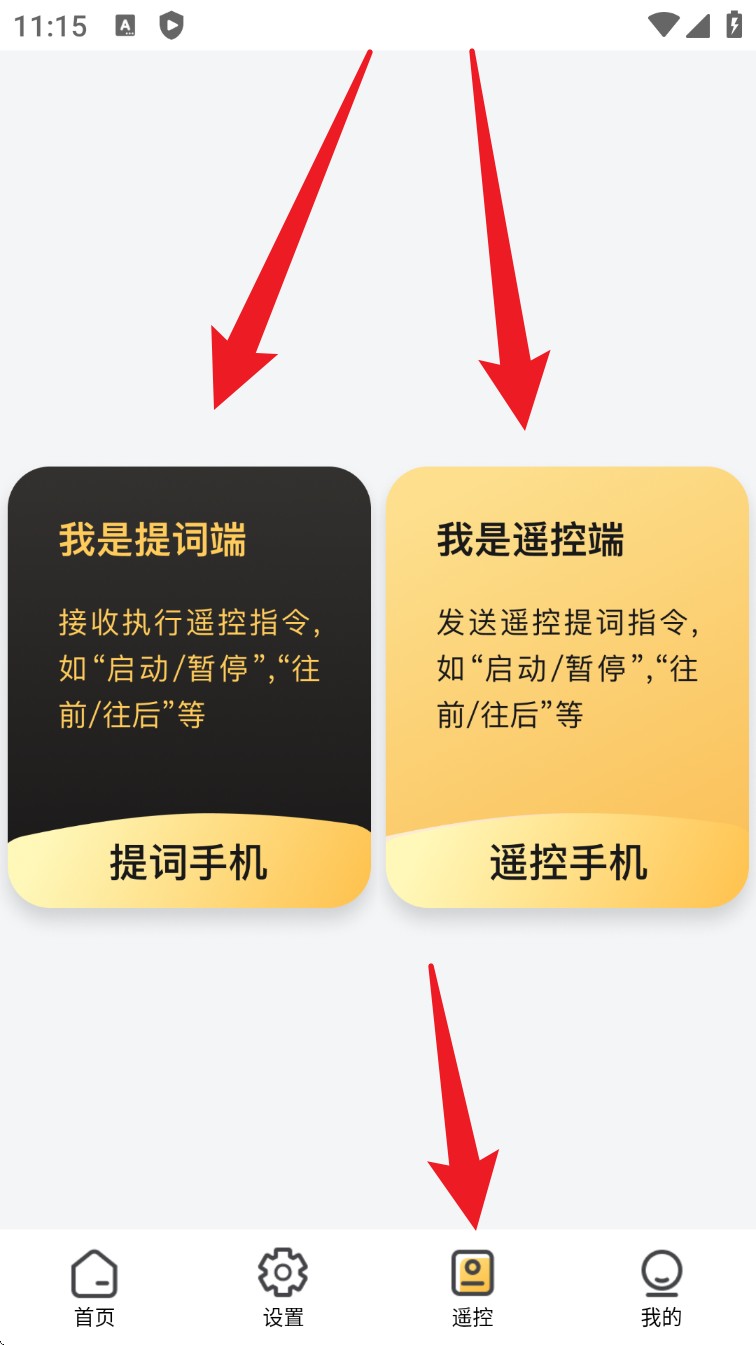Select the 遥控手机 (remote control phone) card
756x1345 pixels.
coord(567,687)
